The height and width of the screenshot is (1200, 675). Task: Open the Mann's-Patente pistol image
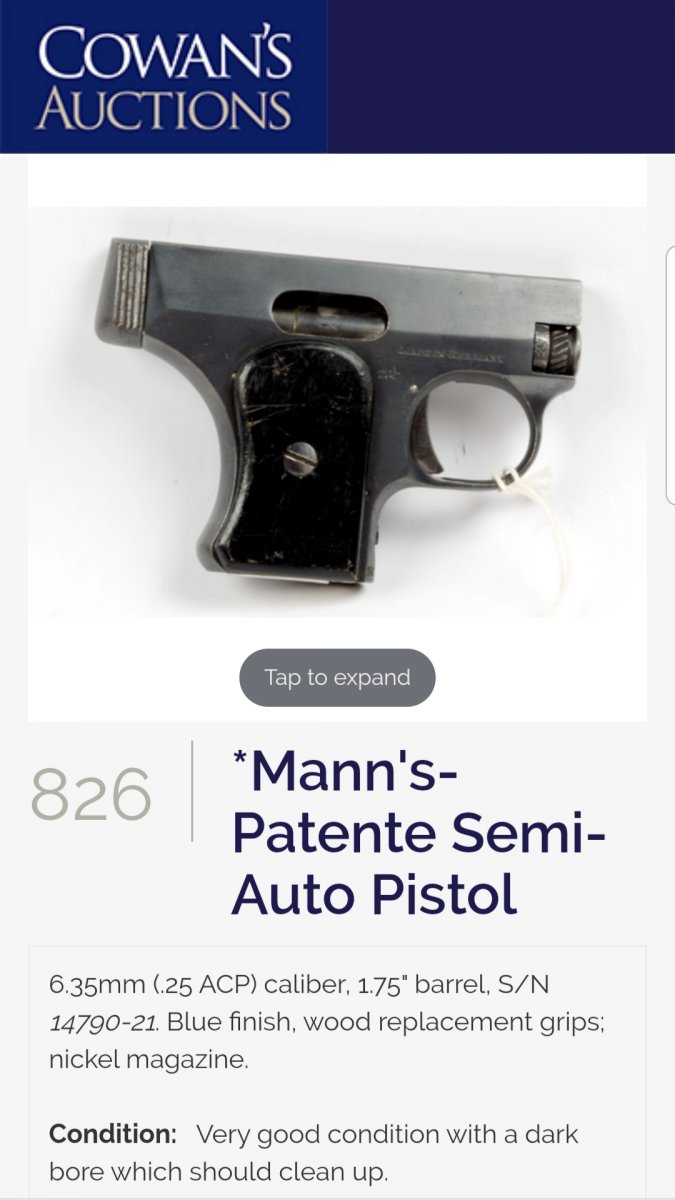click(x=337, y=410)
